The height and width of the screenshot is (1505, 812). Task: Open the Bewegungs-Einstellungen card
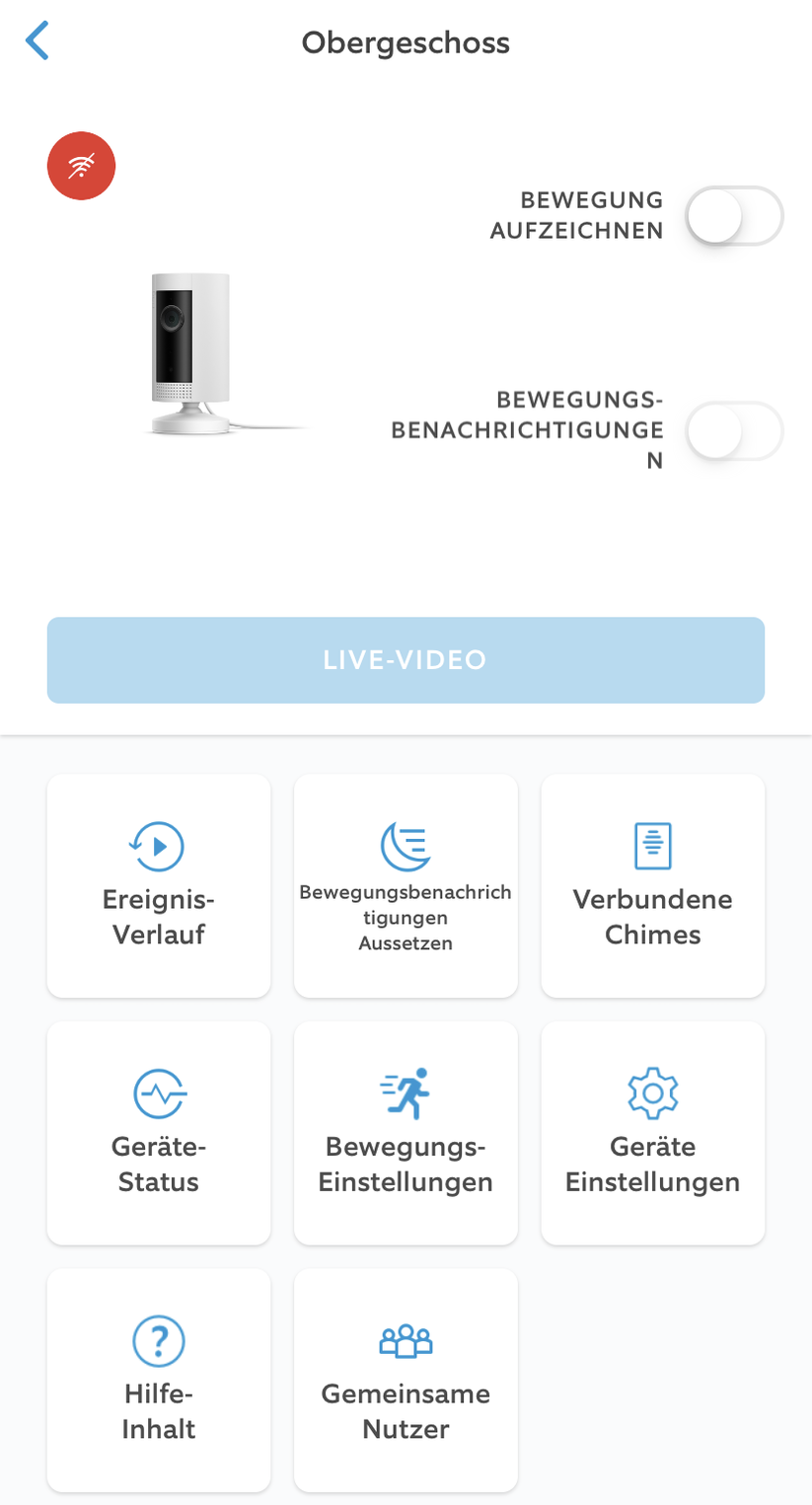[x=406, y=1132]
